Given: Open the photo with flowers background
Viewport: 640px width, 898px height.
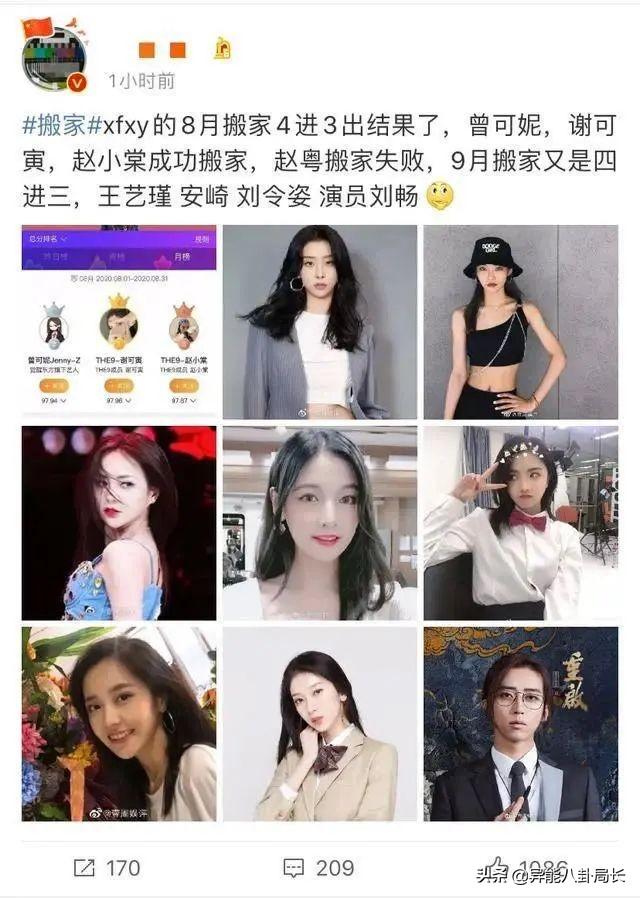Looking at the screenshot, I should point(119,724).
